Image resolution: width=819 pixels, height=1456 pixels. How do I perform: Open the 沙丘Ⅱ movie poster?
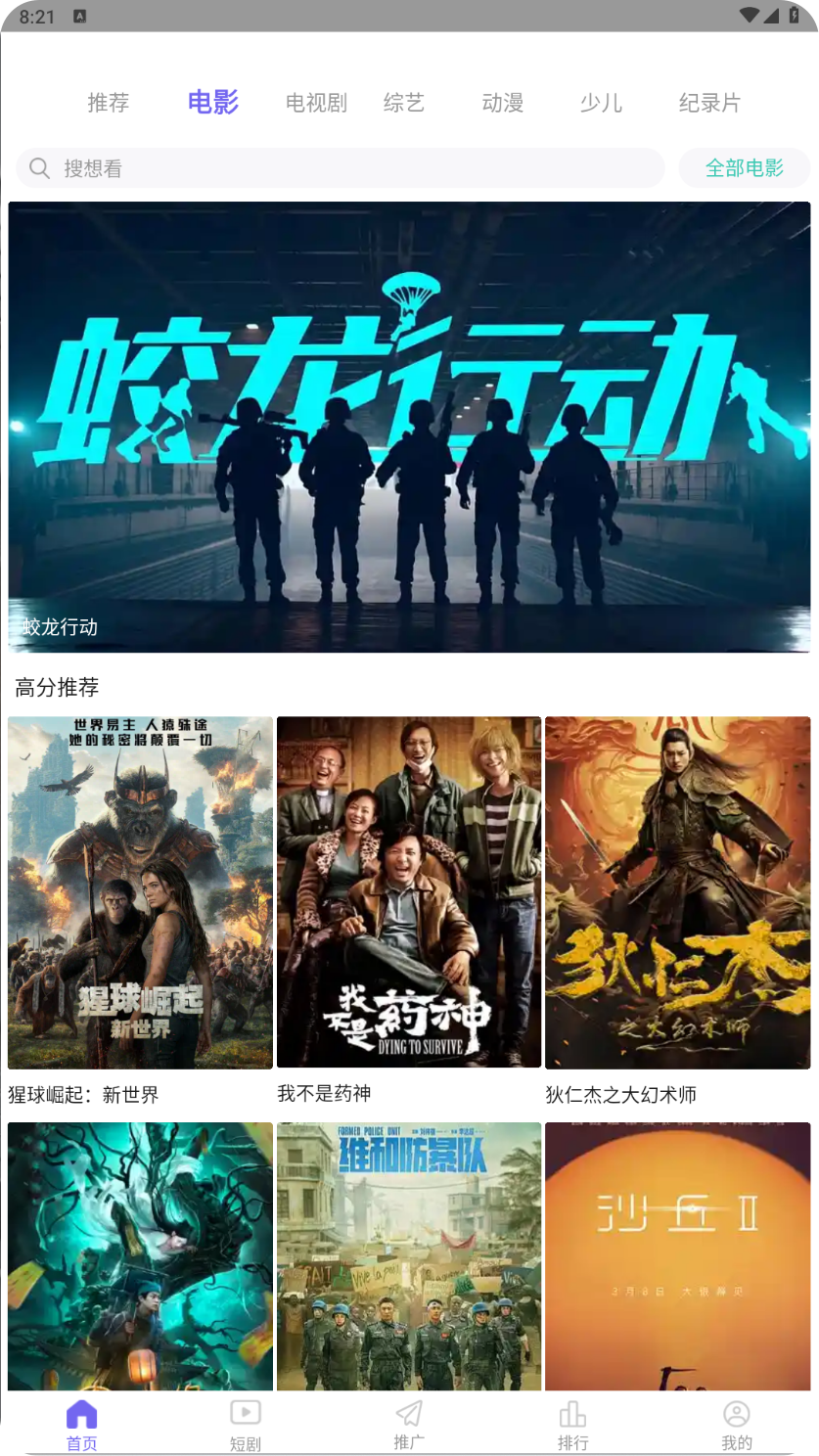pyautogui.click(x=677, y=1256)
